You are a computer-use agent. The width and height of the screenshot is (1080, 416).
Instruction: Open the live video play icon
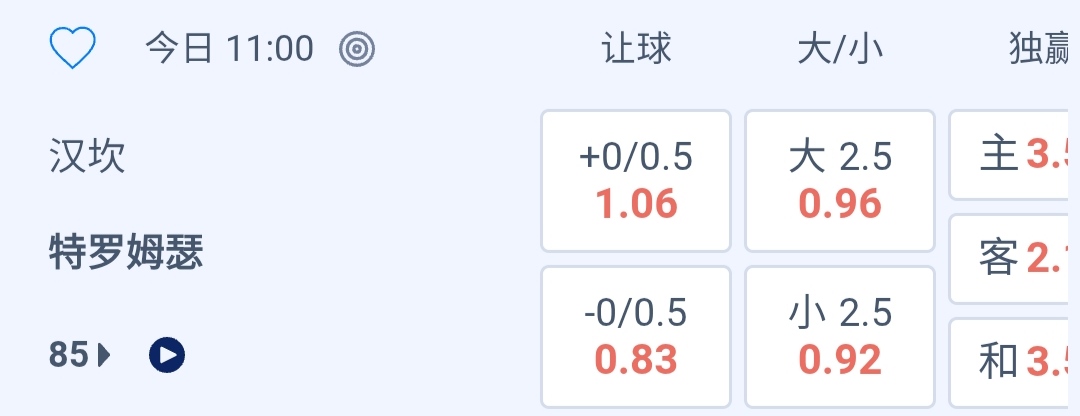(x=167, y=354)
